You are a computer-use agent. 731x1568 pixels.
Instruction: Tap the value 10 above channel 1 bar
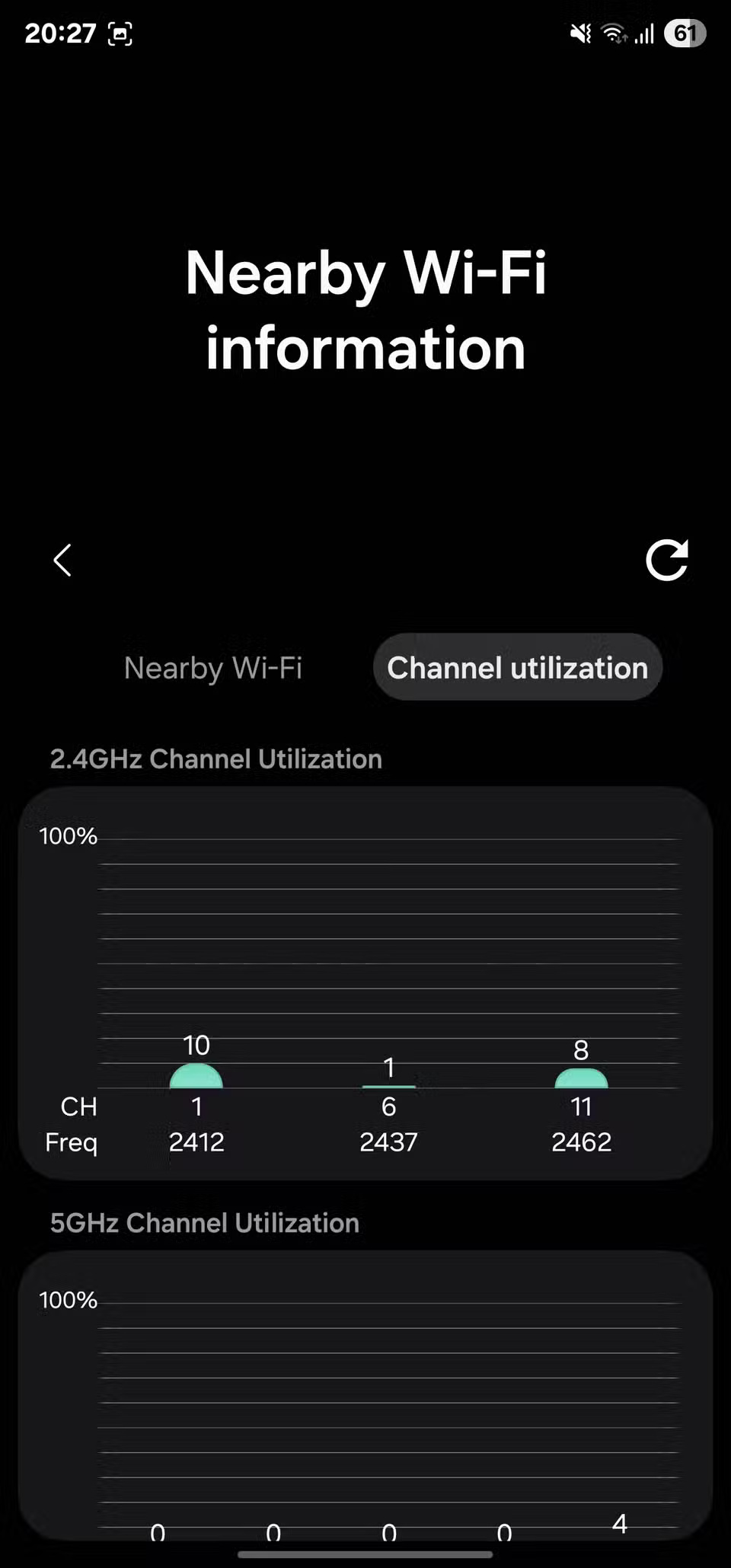(x=196, y=1045)
